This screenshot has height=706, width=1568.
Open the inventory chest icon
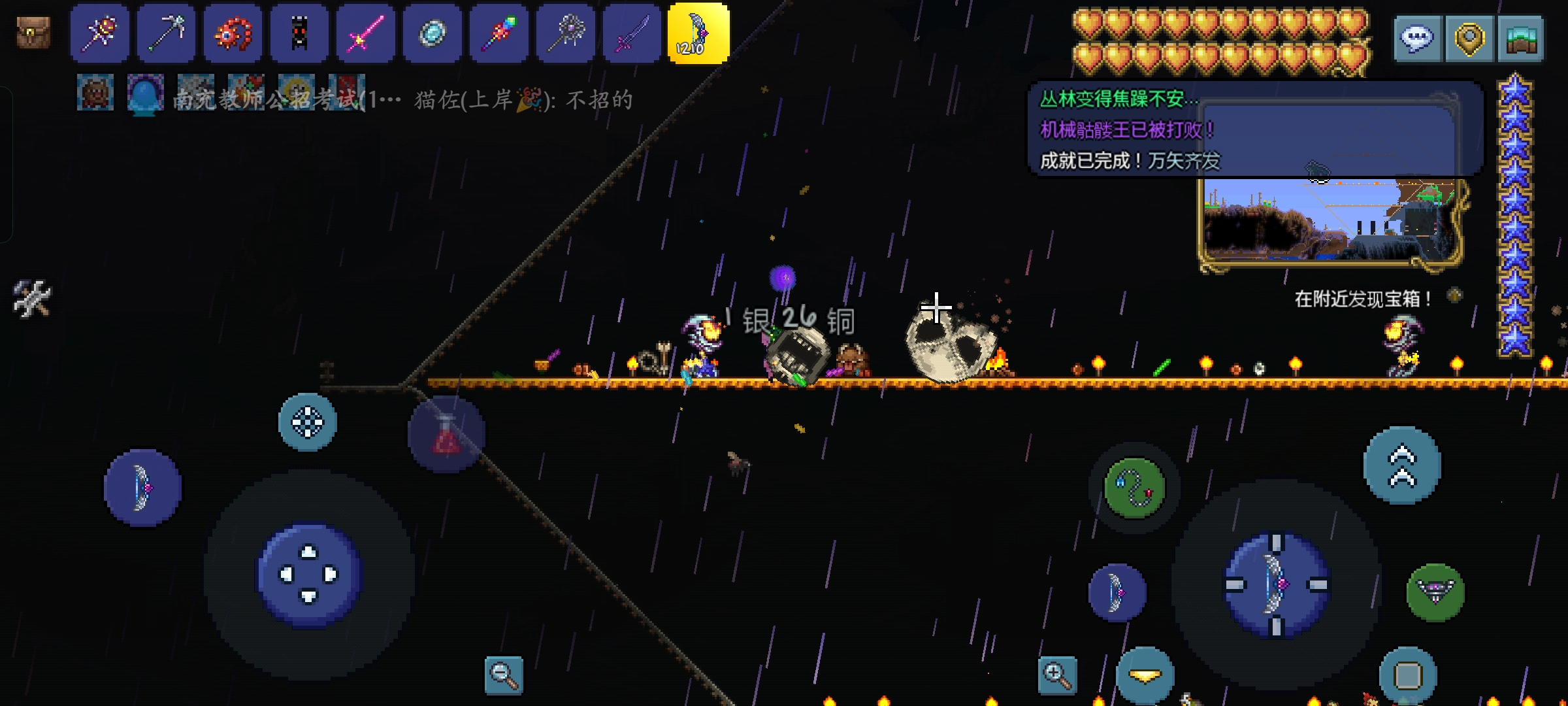tap(33, 33)
